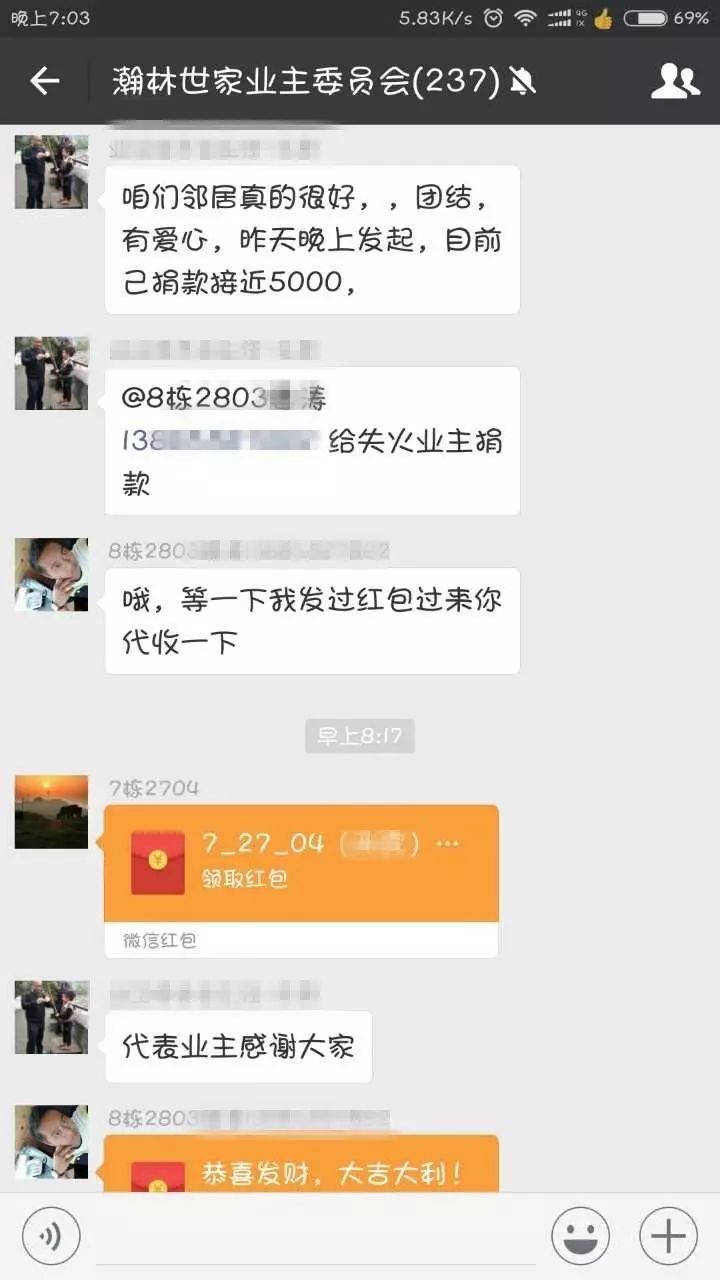
Task: Open the group members info icon
Action: (675, 81)
